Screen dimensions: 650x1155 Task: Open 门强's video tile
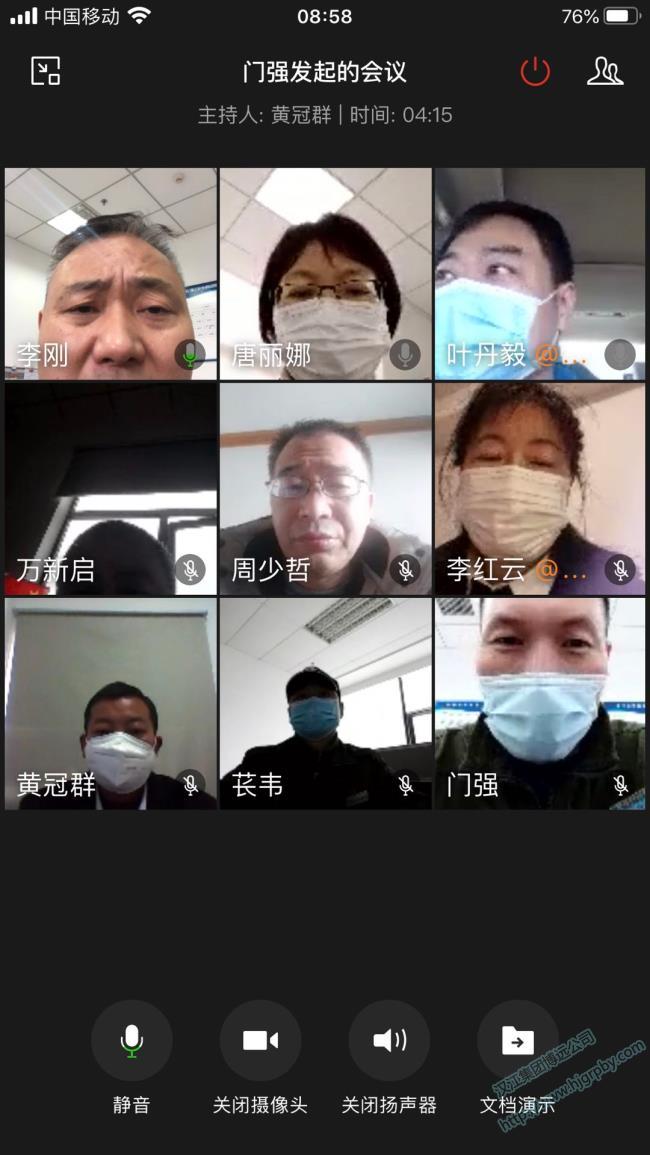pos(540,703)
